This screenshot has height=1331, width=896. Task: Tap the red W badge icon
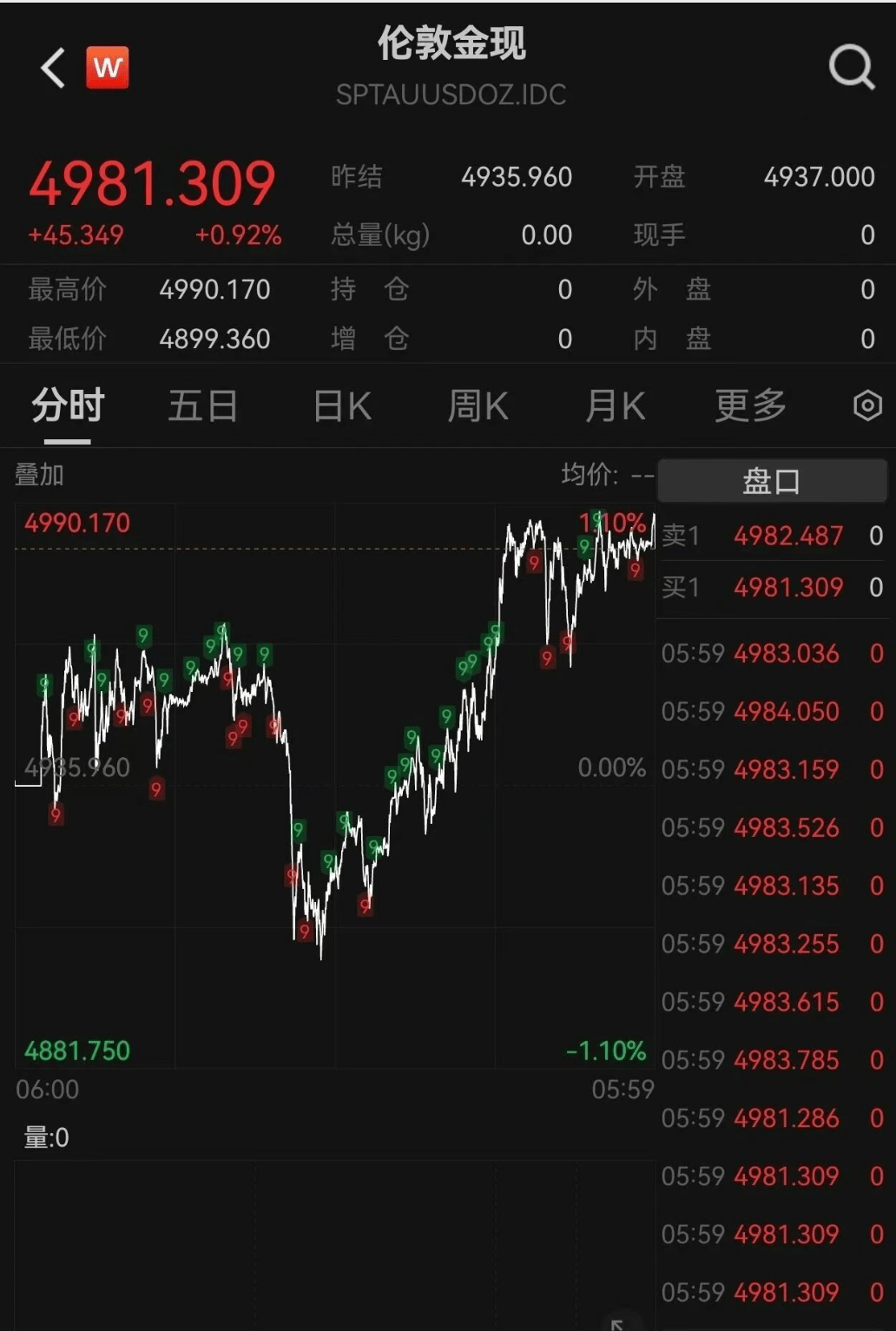tap(108, 68)
